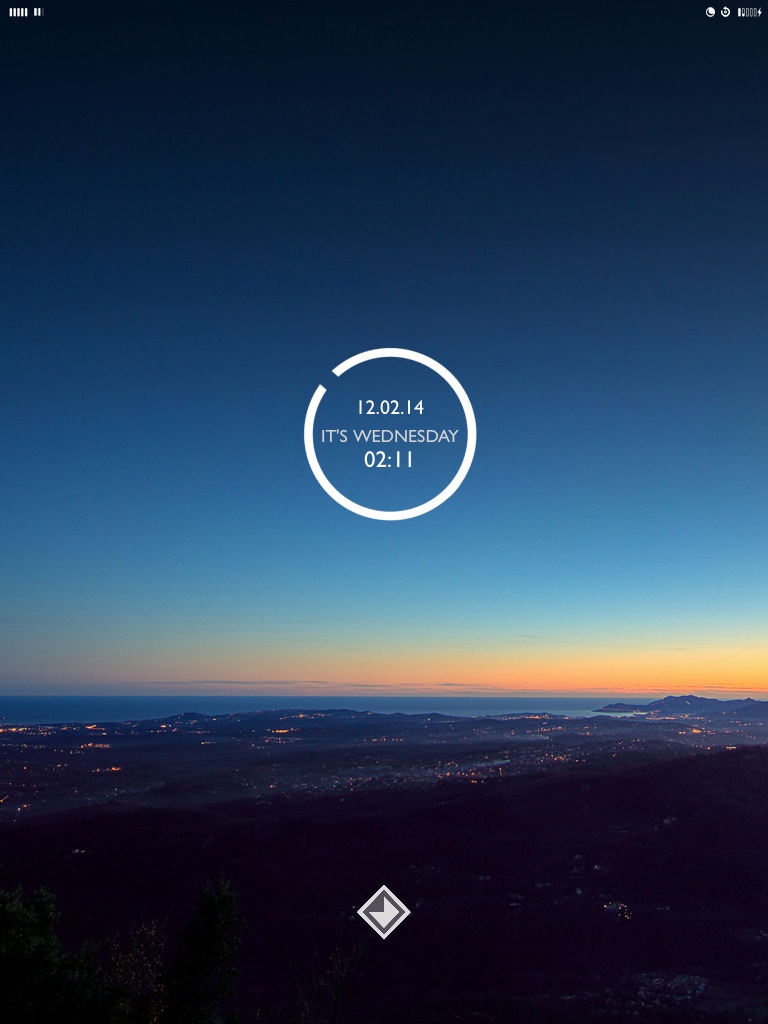Open the diamond envelope app icon
Screen dimensions: 768x1024
point(384,912)
